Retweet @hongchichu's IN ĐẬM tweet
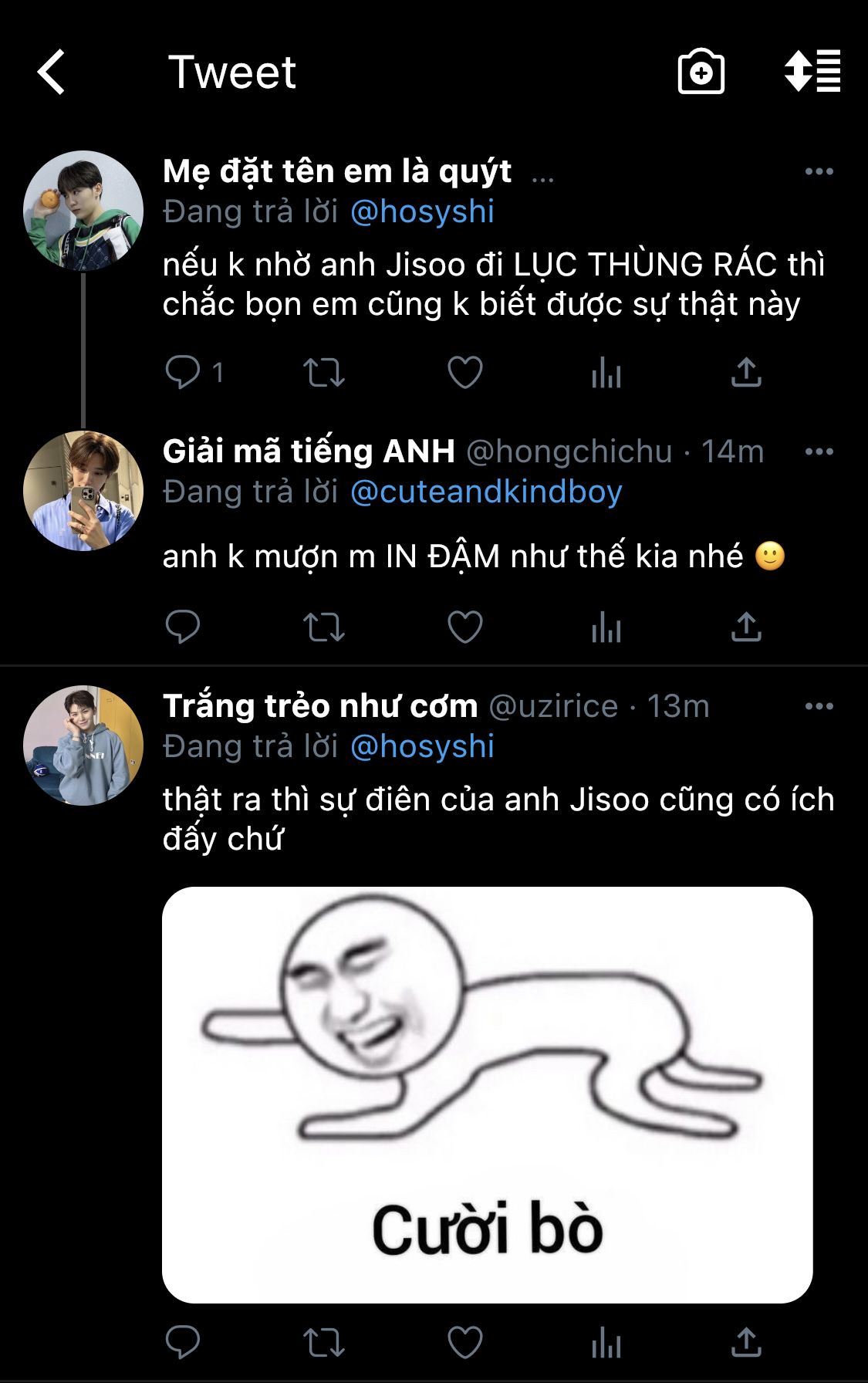868x1383 pixels. point(323,627)
